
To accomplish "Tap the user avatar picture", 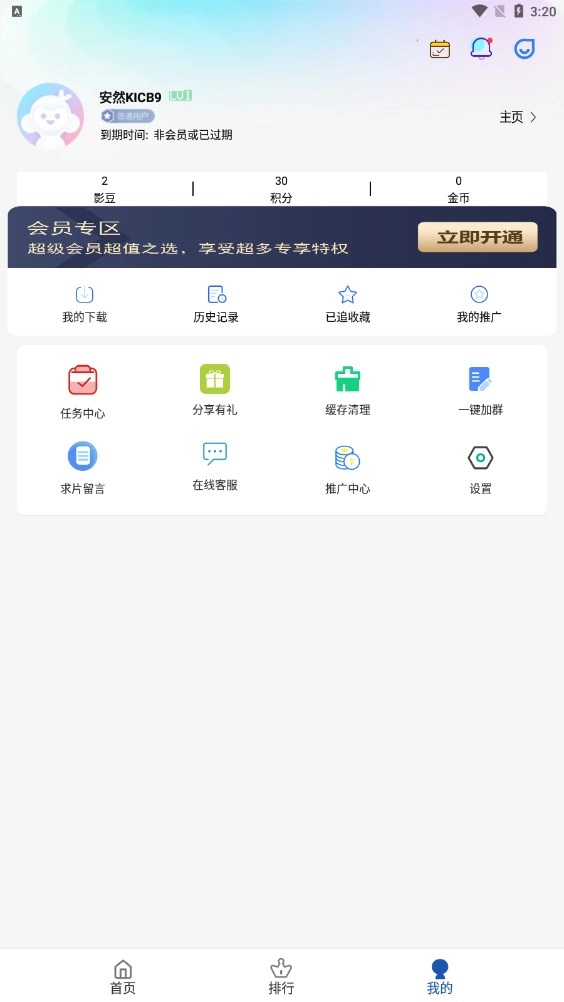I will point(50,116).
